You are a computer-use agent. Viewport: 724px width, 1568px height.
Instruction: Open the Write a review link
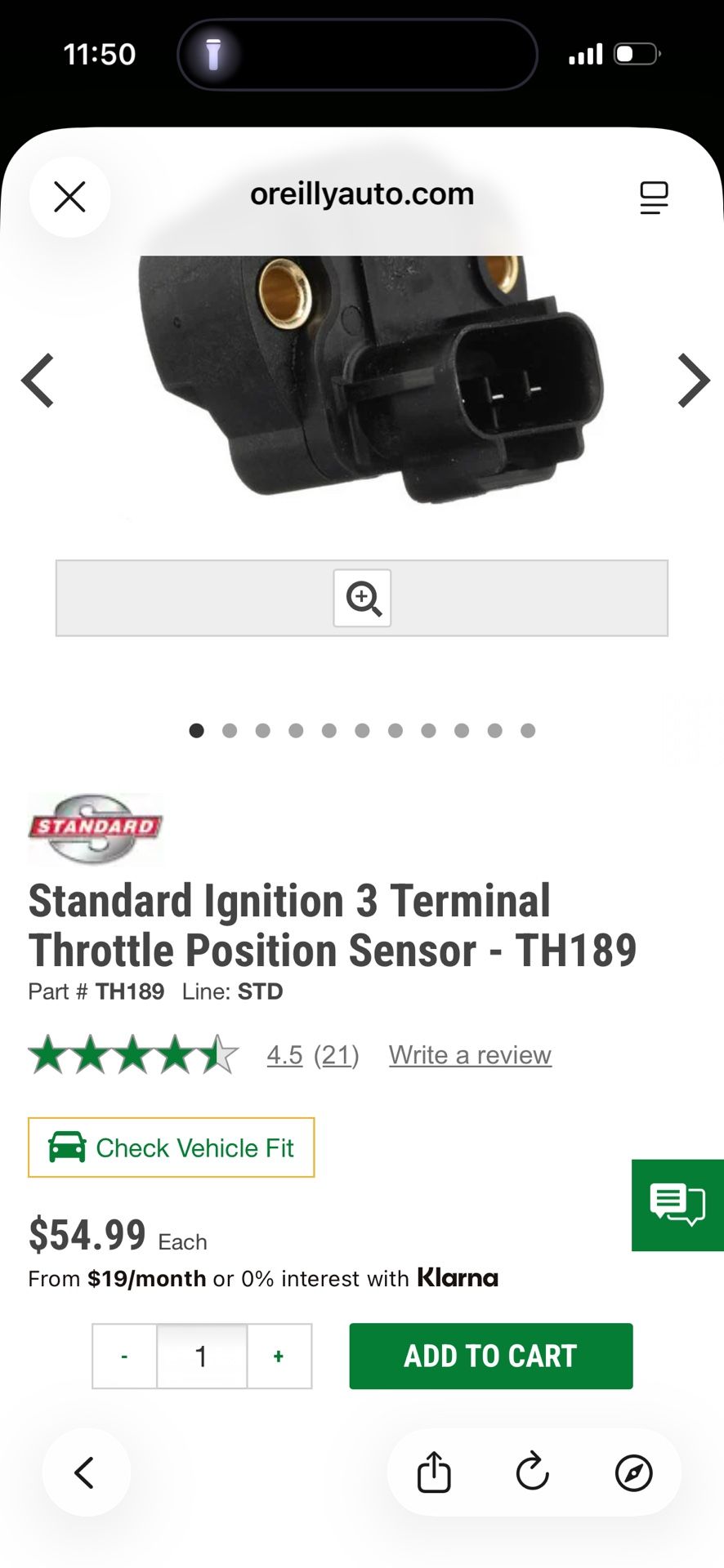pyautogui.click(x=469, y=1054)
